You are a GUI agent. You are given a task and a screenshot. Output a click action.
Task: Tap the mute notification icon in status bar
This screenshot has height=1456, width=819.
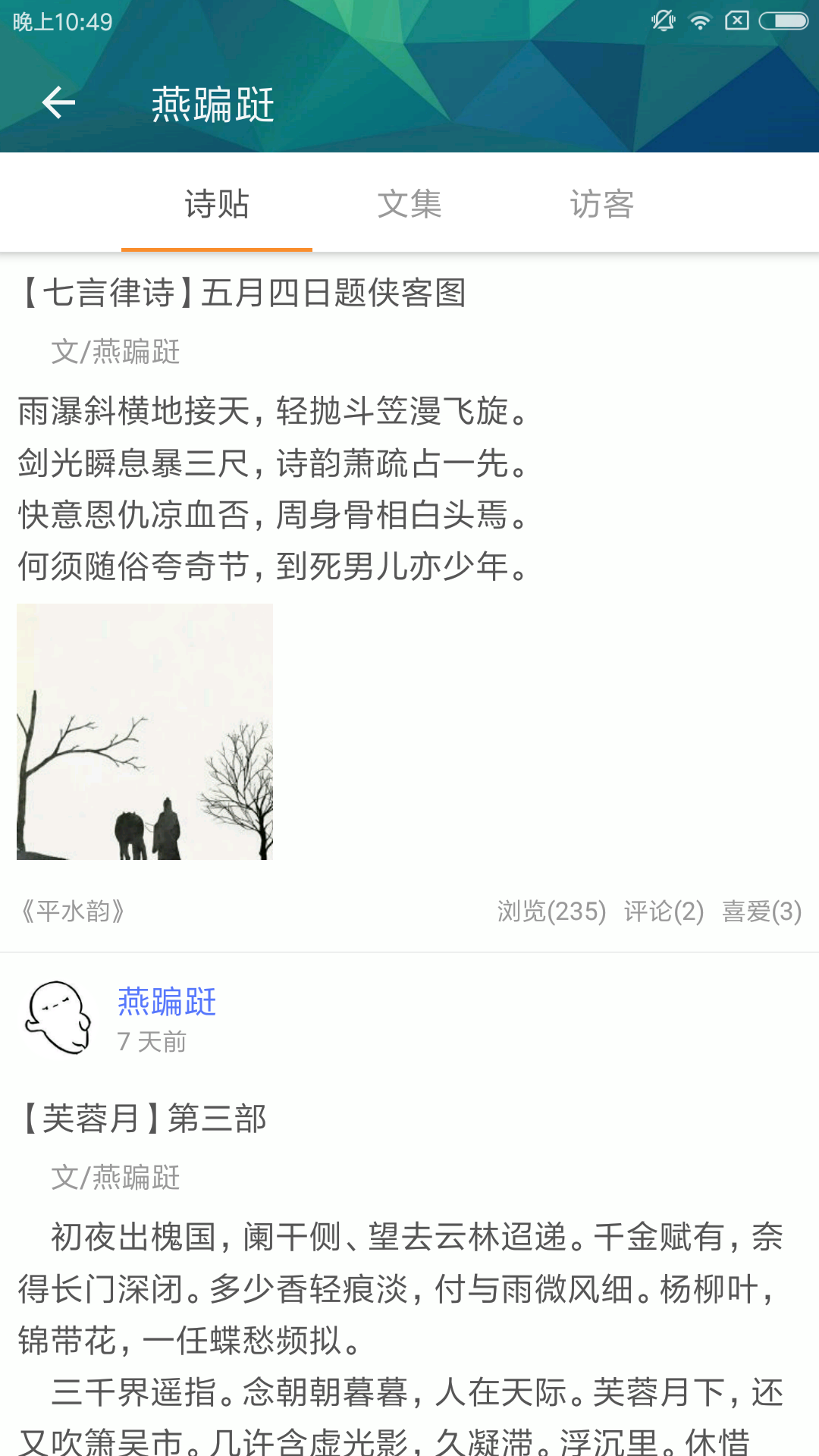[x=663, y=21]
